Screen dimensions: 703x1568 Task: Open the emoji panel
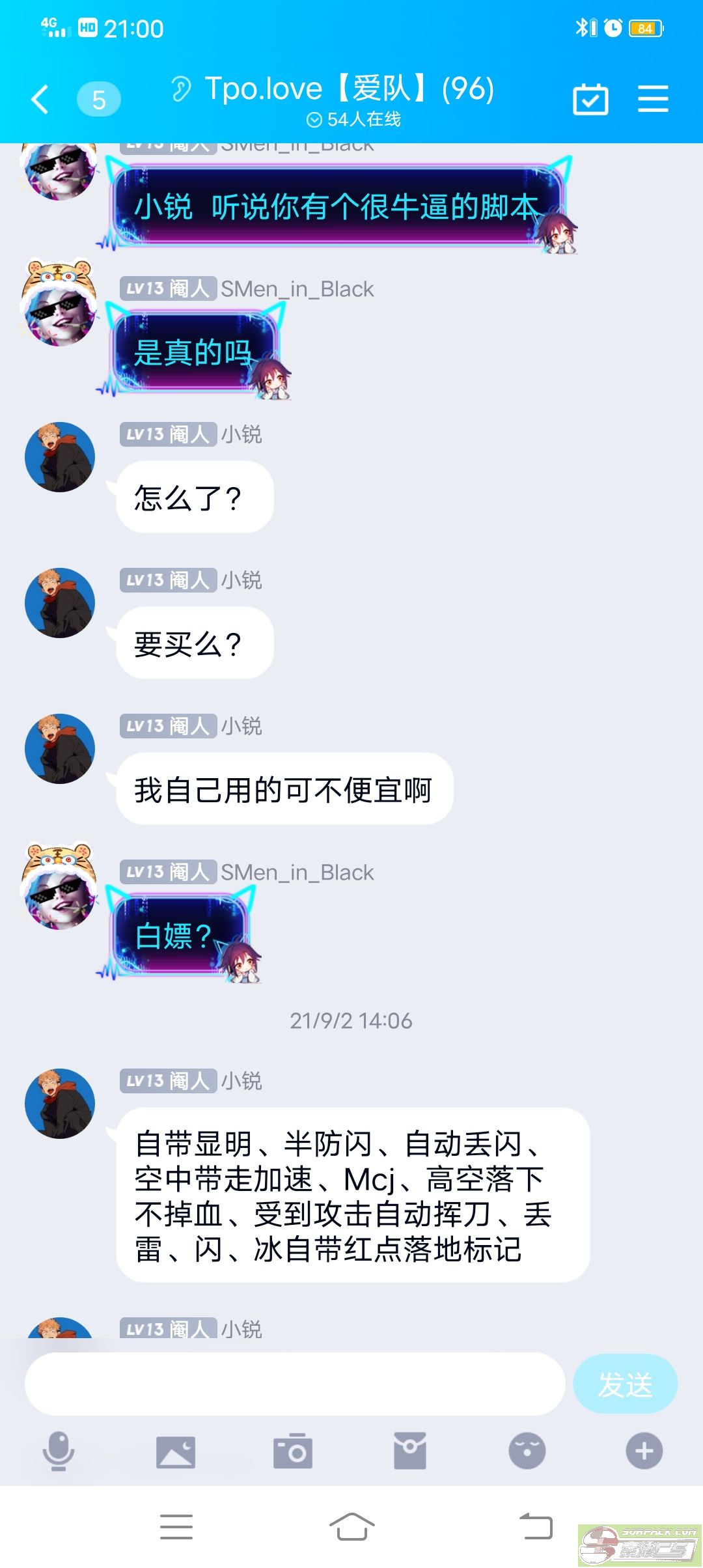(527, 1451)
